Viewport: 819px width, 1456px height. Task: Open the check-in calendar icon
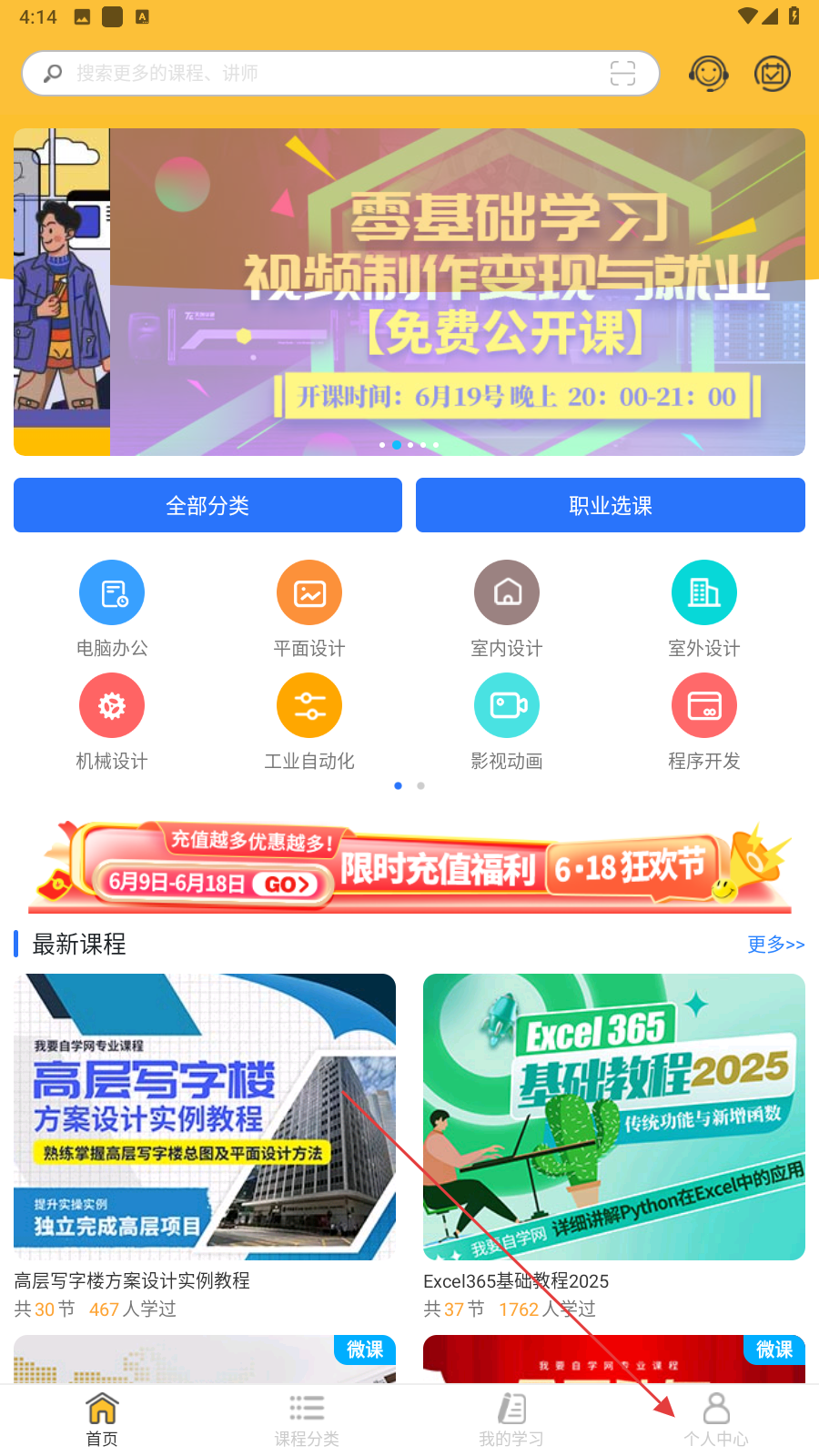pyautogui.click(x=773, y=73)
